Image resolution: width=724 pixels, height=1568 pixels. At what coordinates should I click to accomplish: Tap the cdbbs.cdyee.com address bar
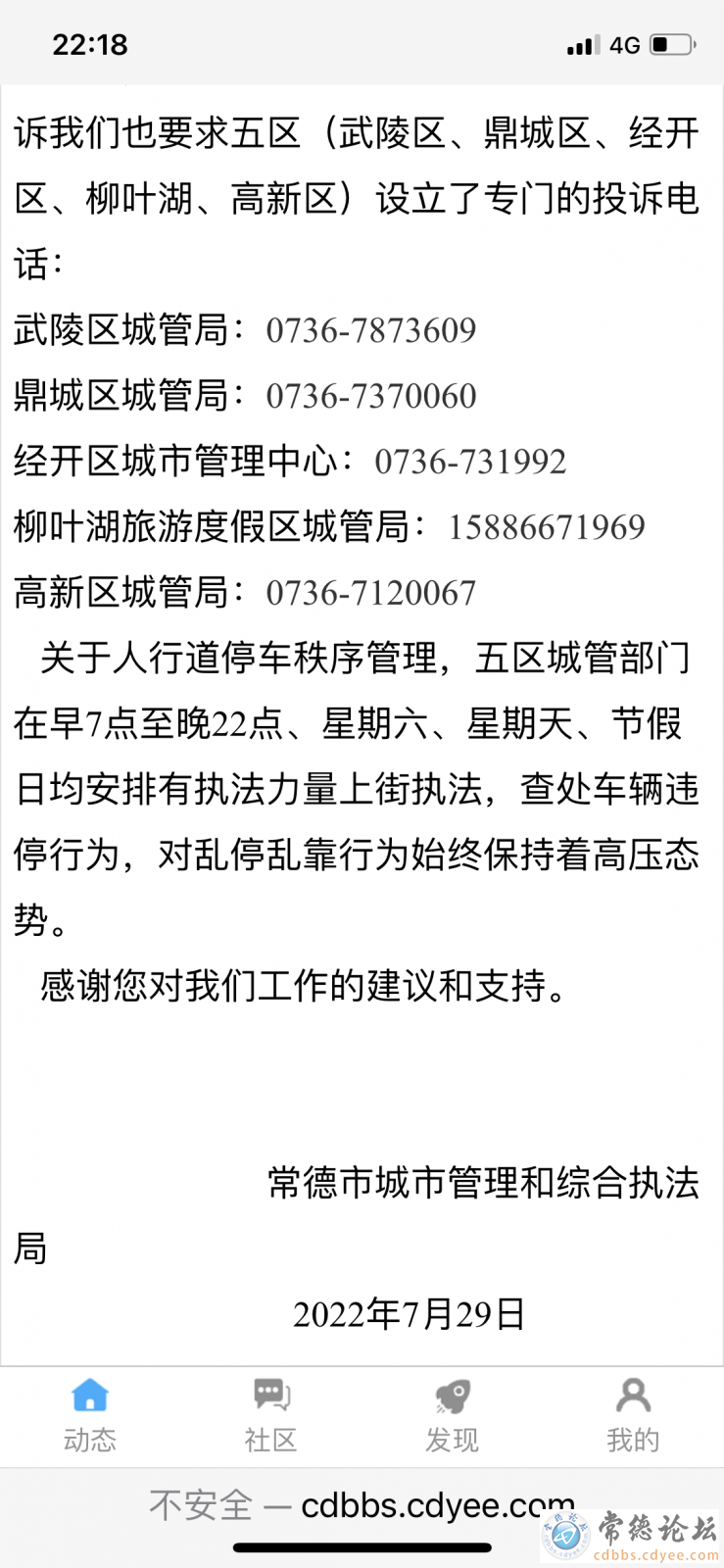pos(362,1504)
